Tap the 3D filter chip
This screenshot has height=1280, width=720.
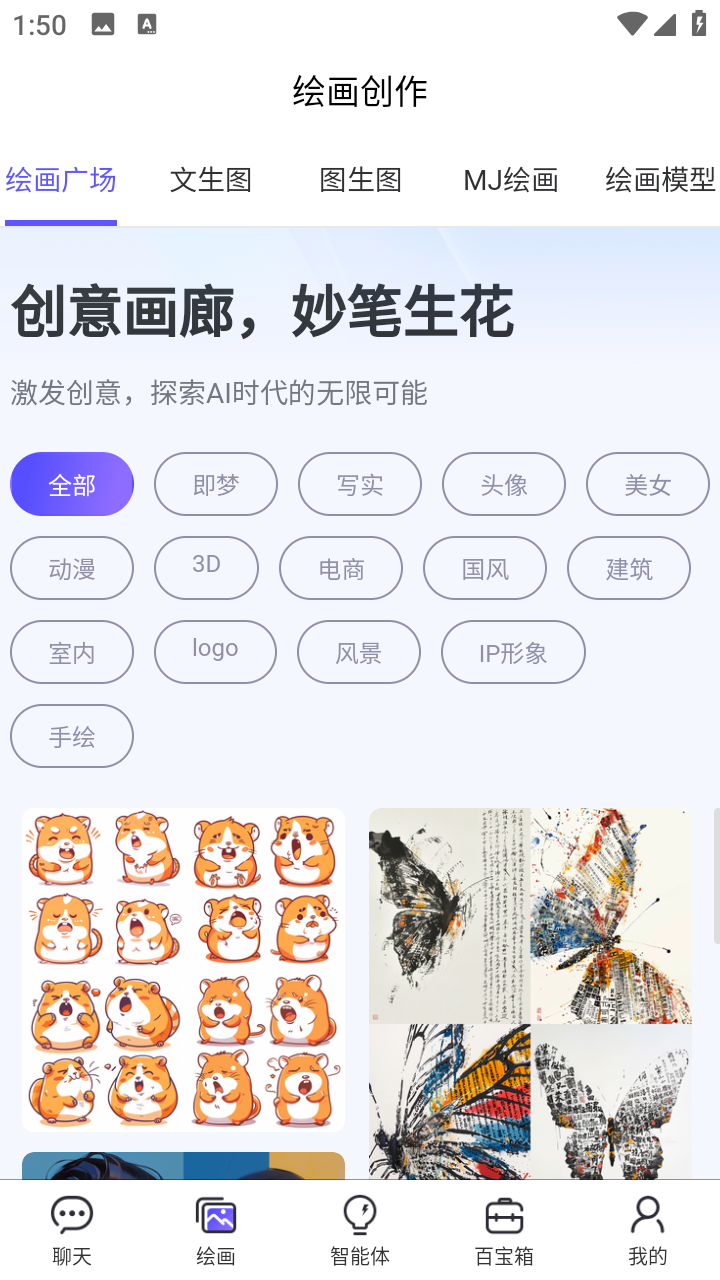[x=206, y=567]
